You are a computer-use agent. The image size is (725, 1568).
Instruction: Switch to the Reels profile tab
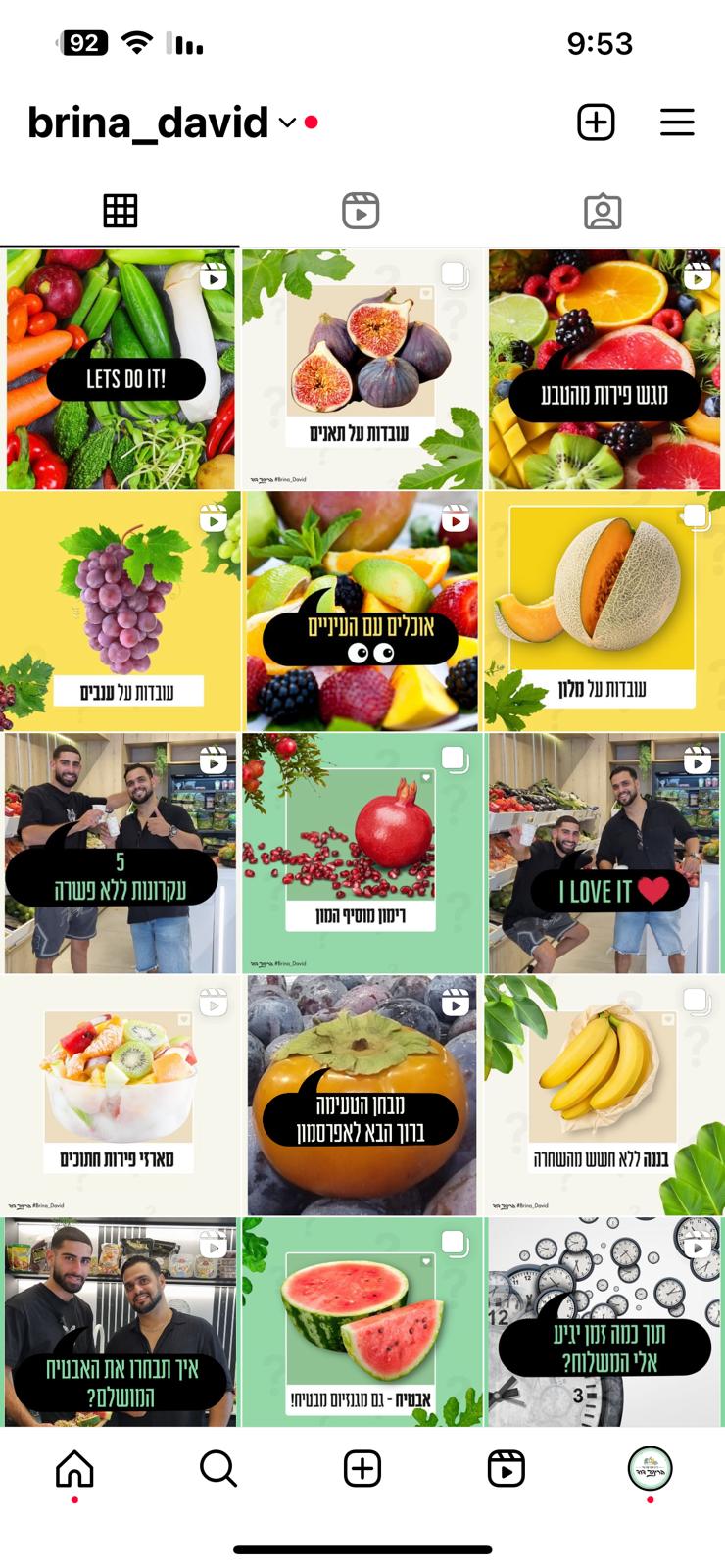[361, 211]
